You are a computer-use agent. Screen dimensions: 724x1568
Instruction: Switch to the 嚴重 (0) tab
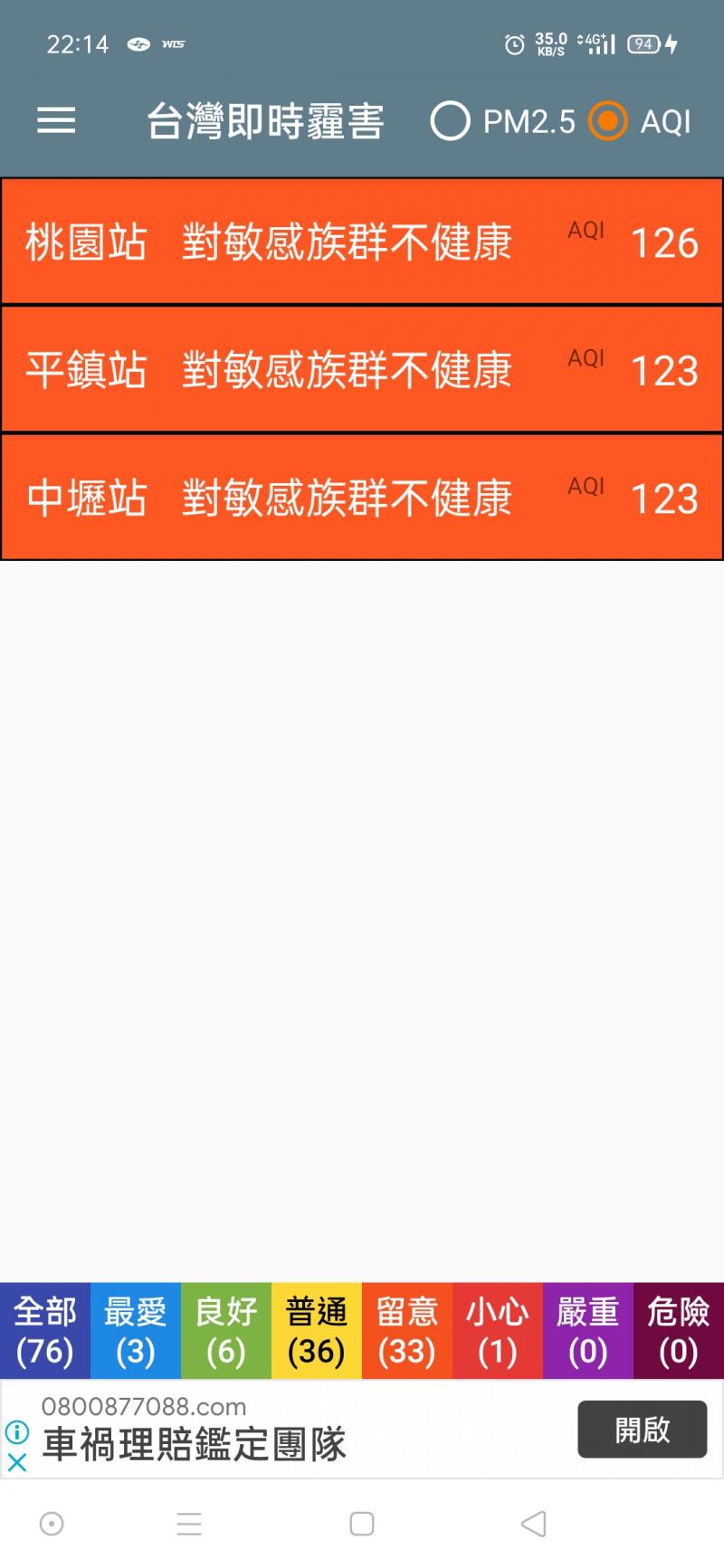588,1331
